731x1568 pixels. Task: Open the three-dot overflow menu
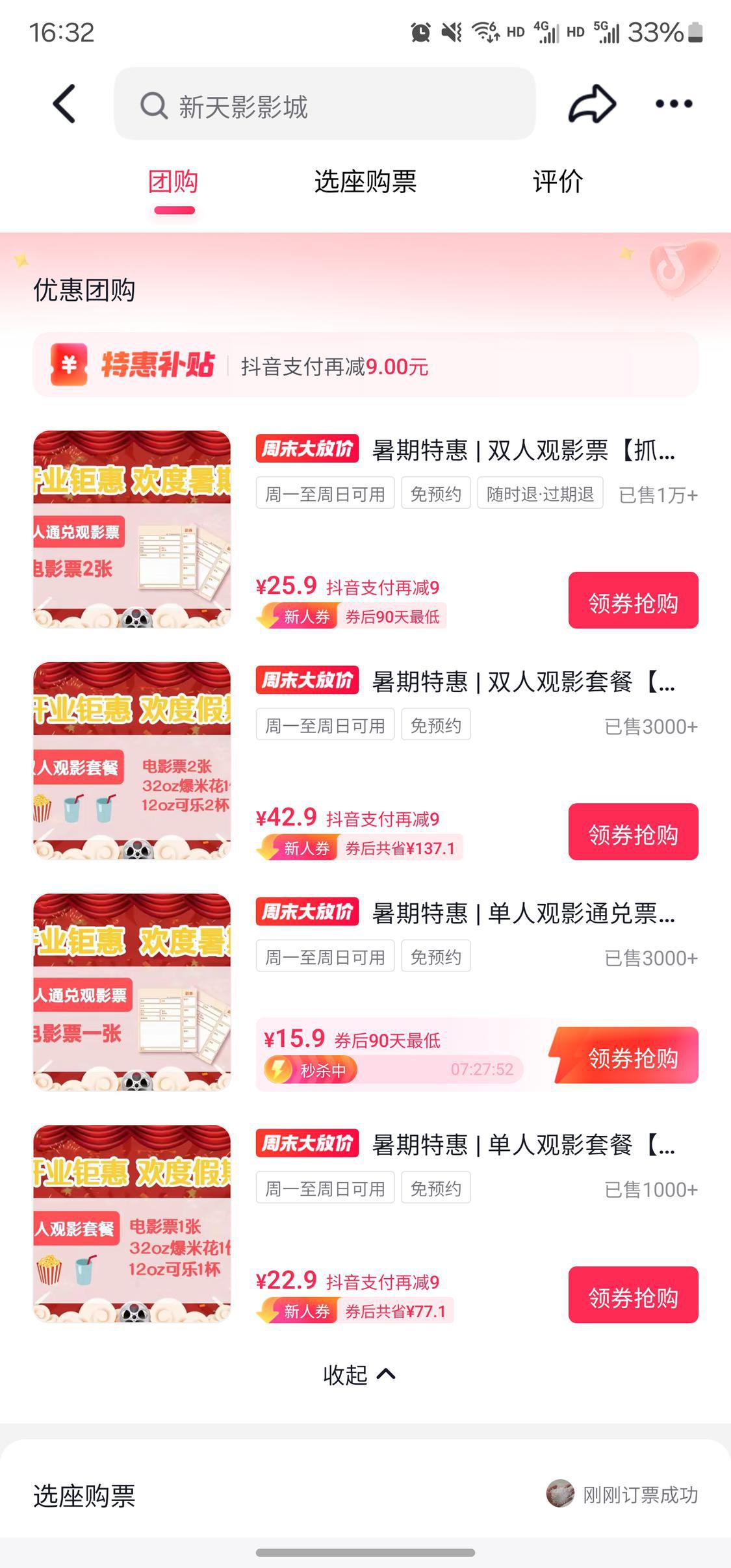pyautogui.click(x=674, y=103)
